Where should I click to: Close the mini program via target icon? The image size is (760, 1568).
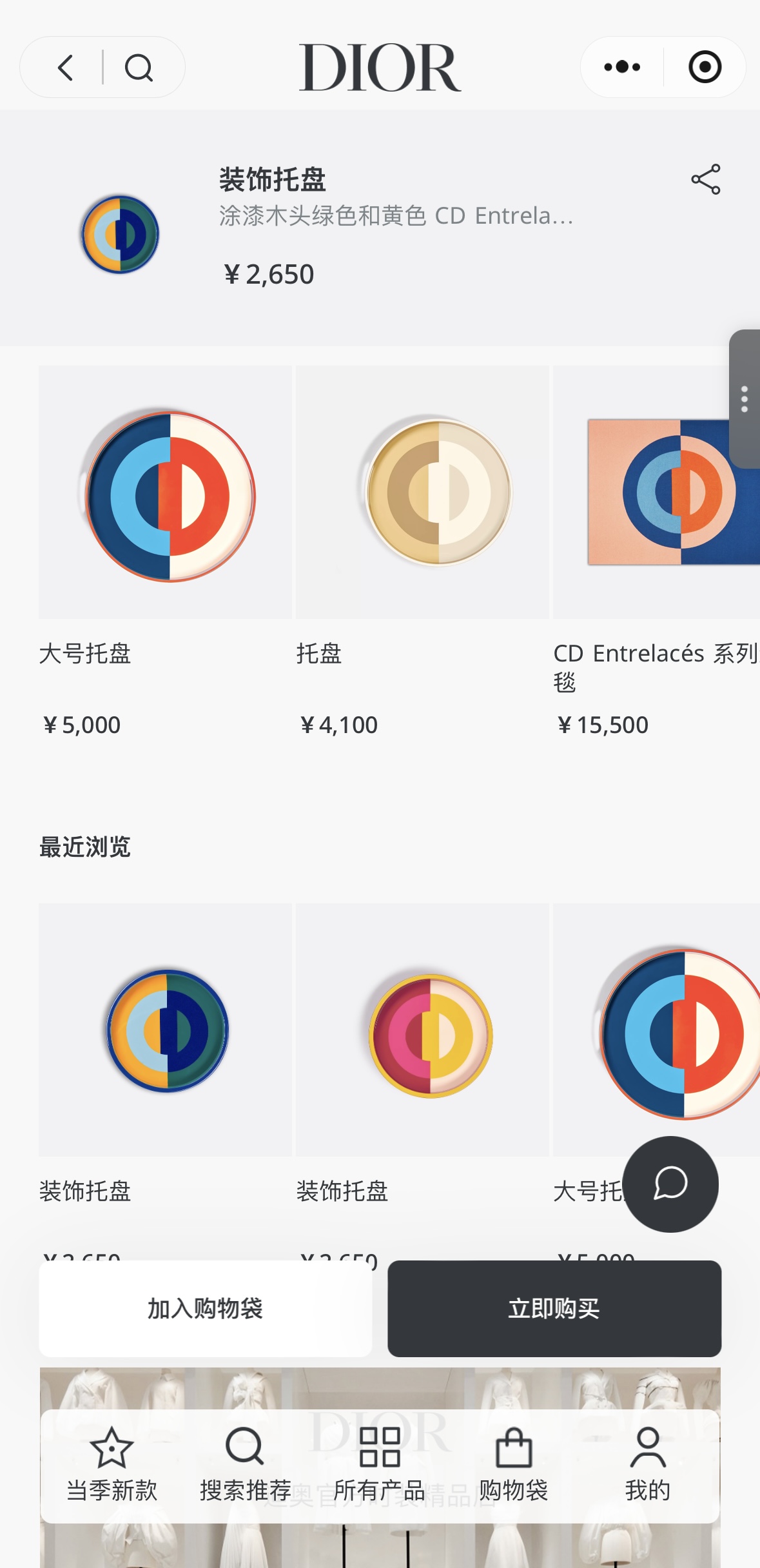point(705,67)
